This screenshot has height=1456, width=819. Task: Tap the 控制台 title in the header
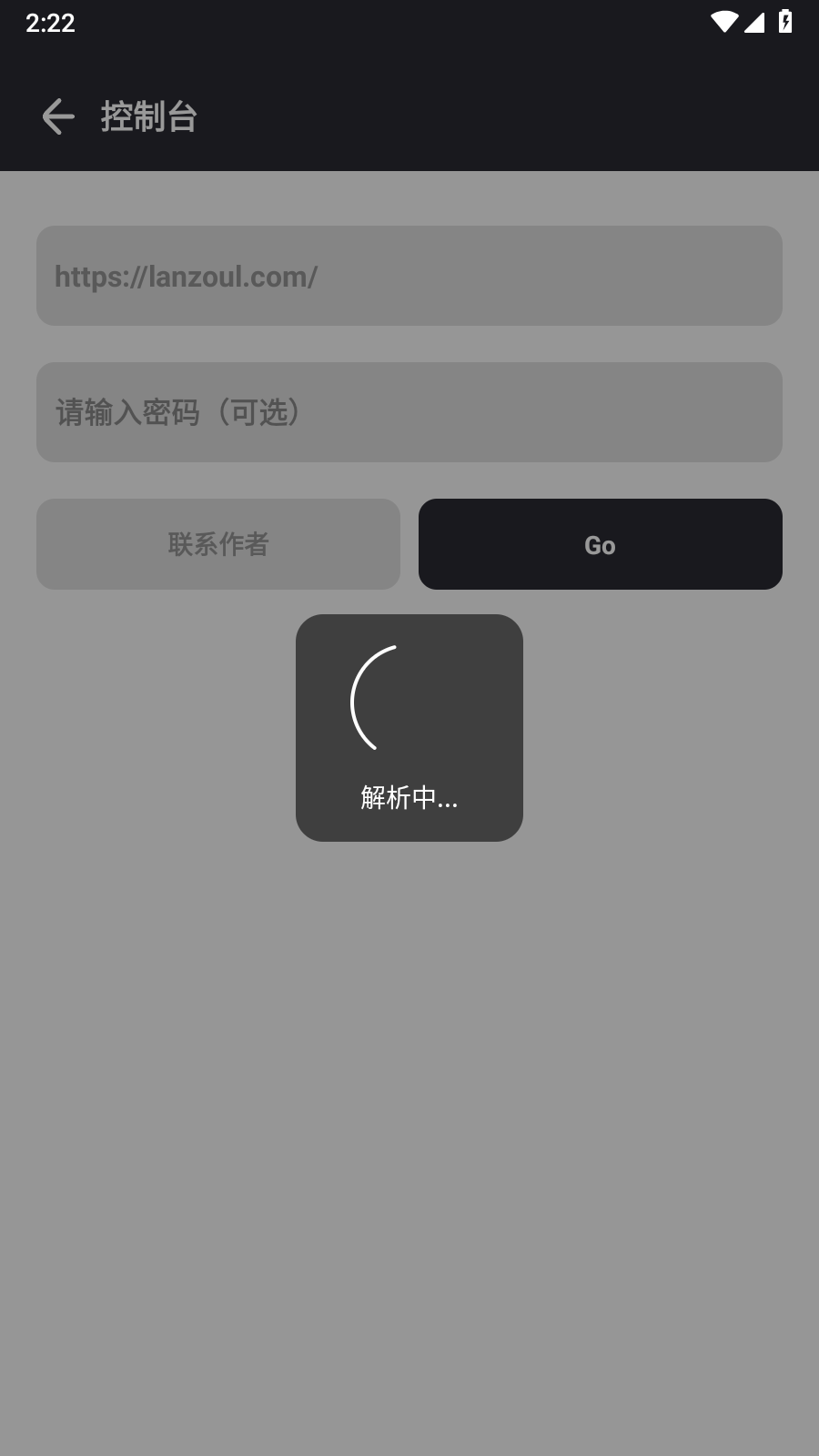pos(150,116)
